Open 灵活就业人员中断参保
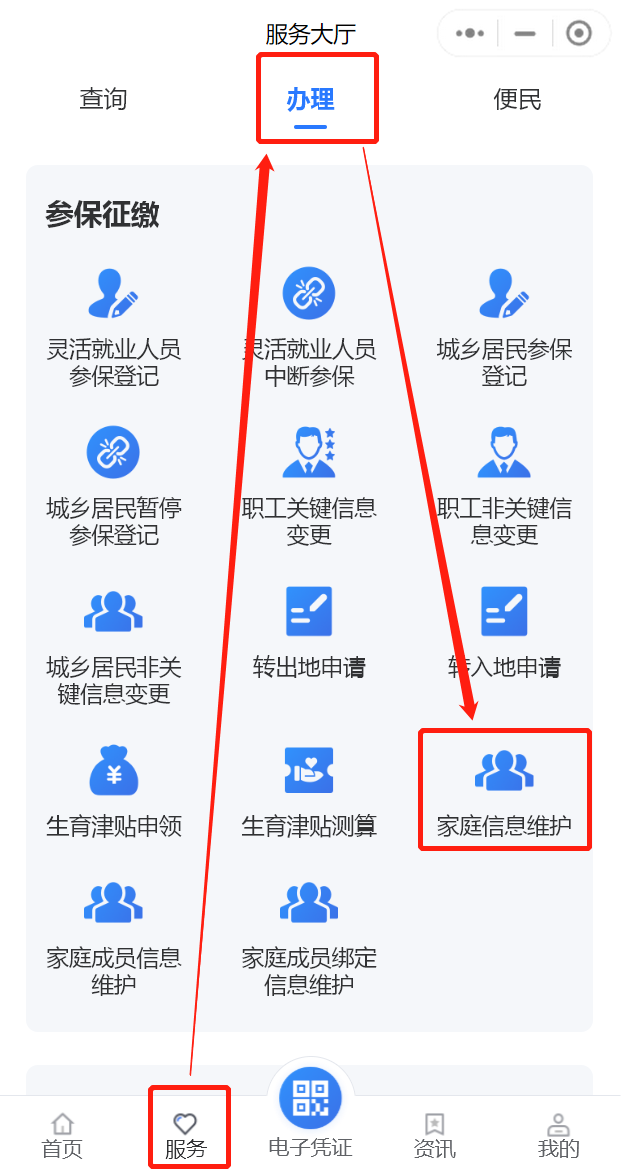This screenshot has width=621, height=1170. click(x=309, y=327)
